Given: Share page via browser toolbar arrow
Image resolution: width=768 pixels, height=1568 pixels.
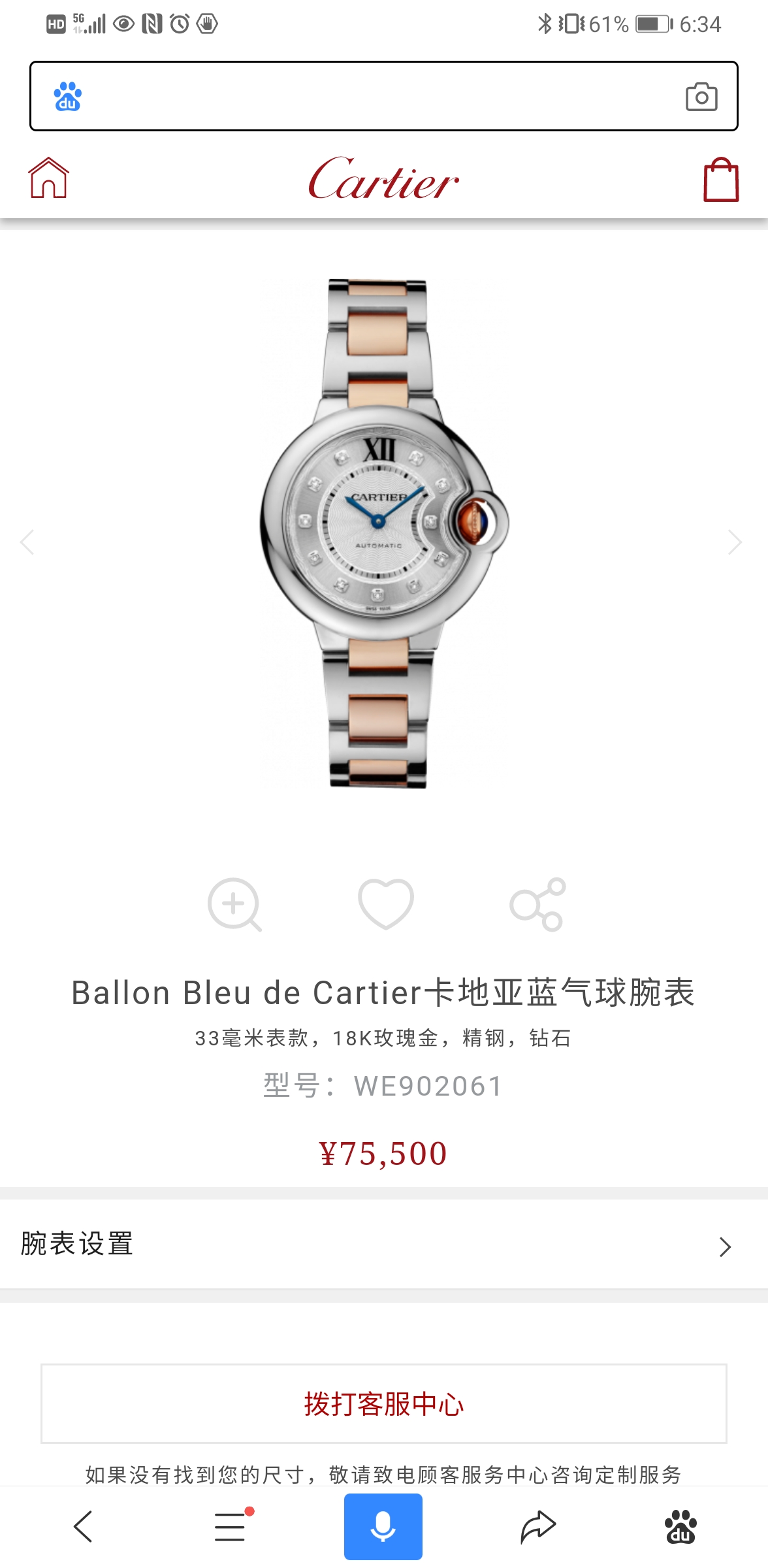Looking at the screenshot, I should 537,1527.
